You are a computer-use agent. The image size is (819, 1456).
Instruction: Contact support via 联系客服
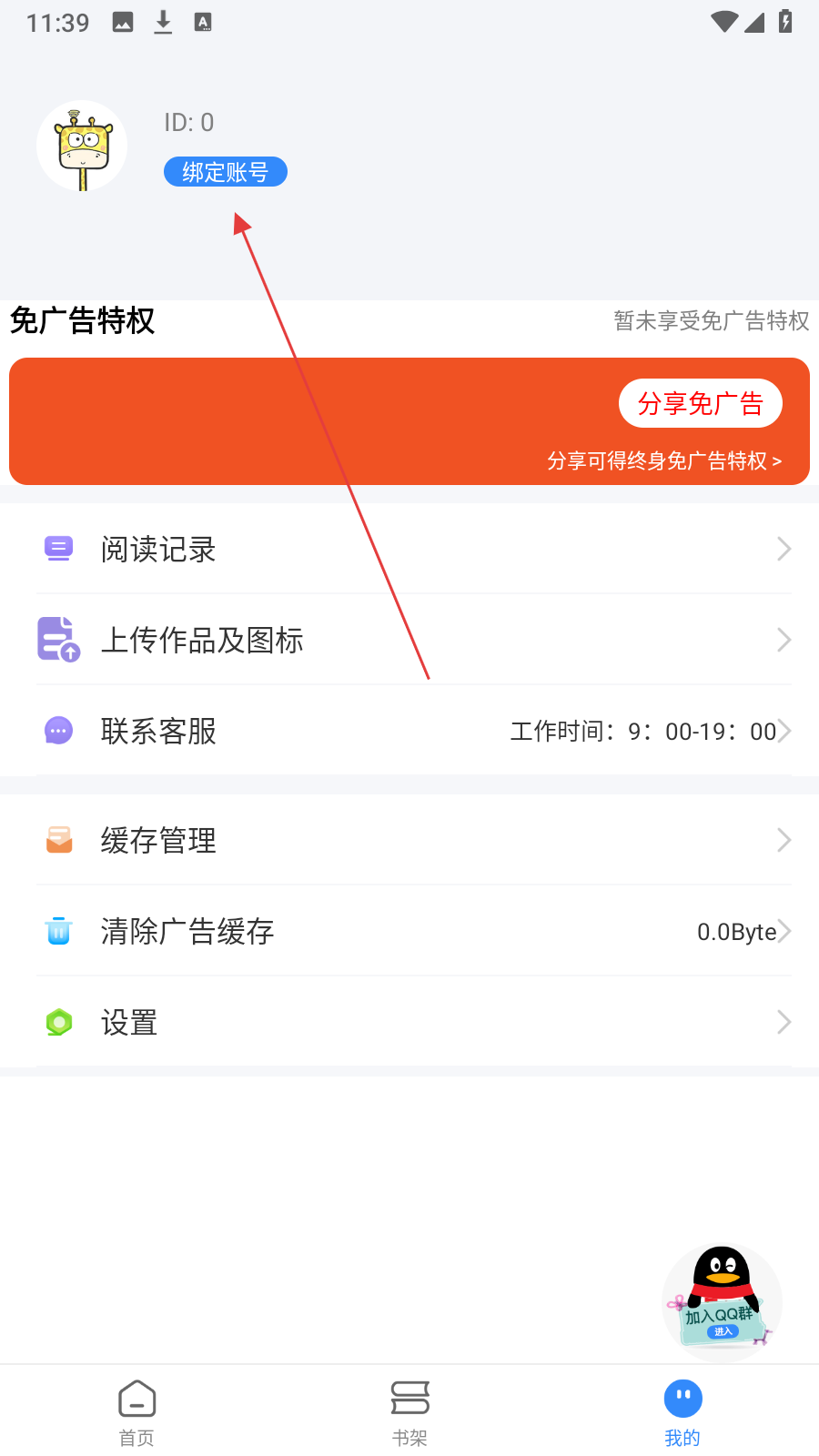(x=409, y=731)
